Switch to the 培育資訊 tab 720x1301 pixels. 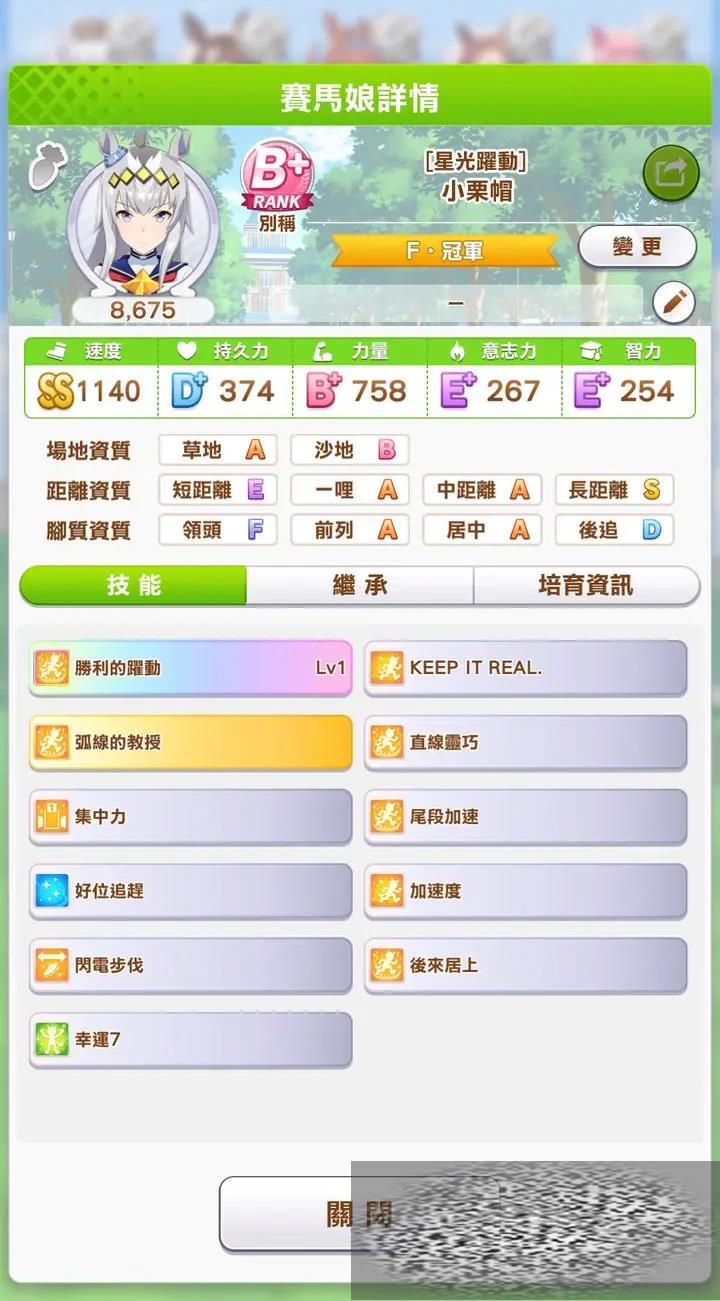[x=586, y=585]
